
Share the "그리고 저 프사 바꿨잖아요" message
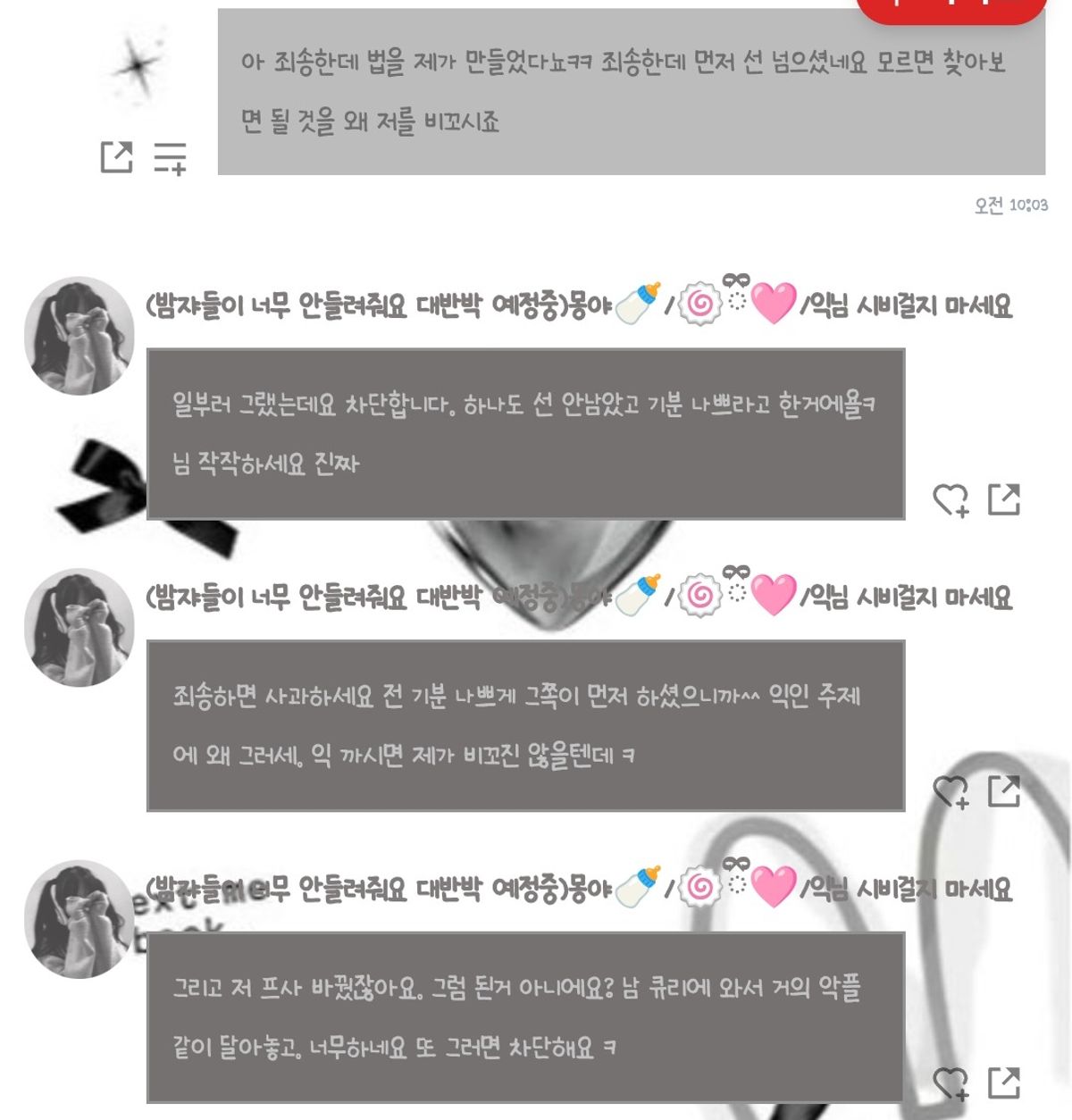(1004, 1083)
